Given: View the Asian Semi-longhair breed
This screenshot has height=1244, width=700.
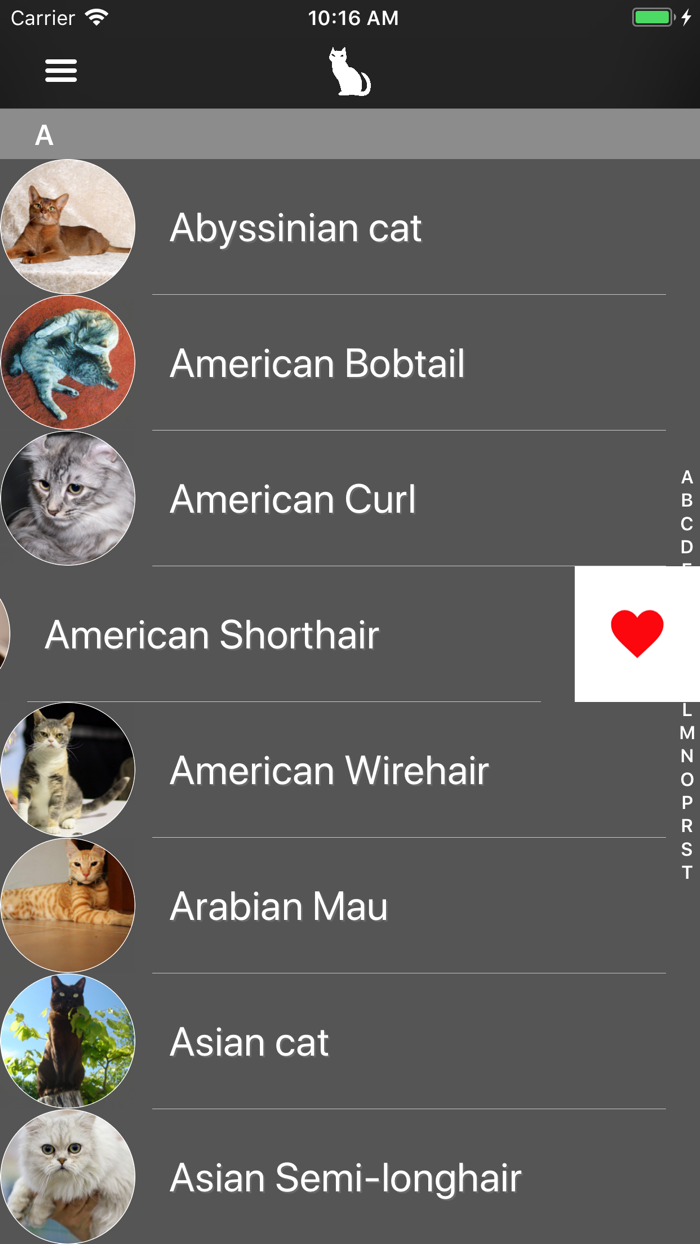Looking at the screenshot, I should [x=345, y=1178].
